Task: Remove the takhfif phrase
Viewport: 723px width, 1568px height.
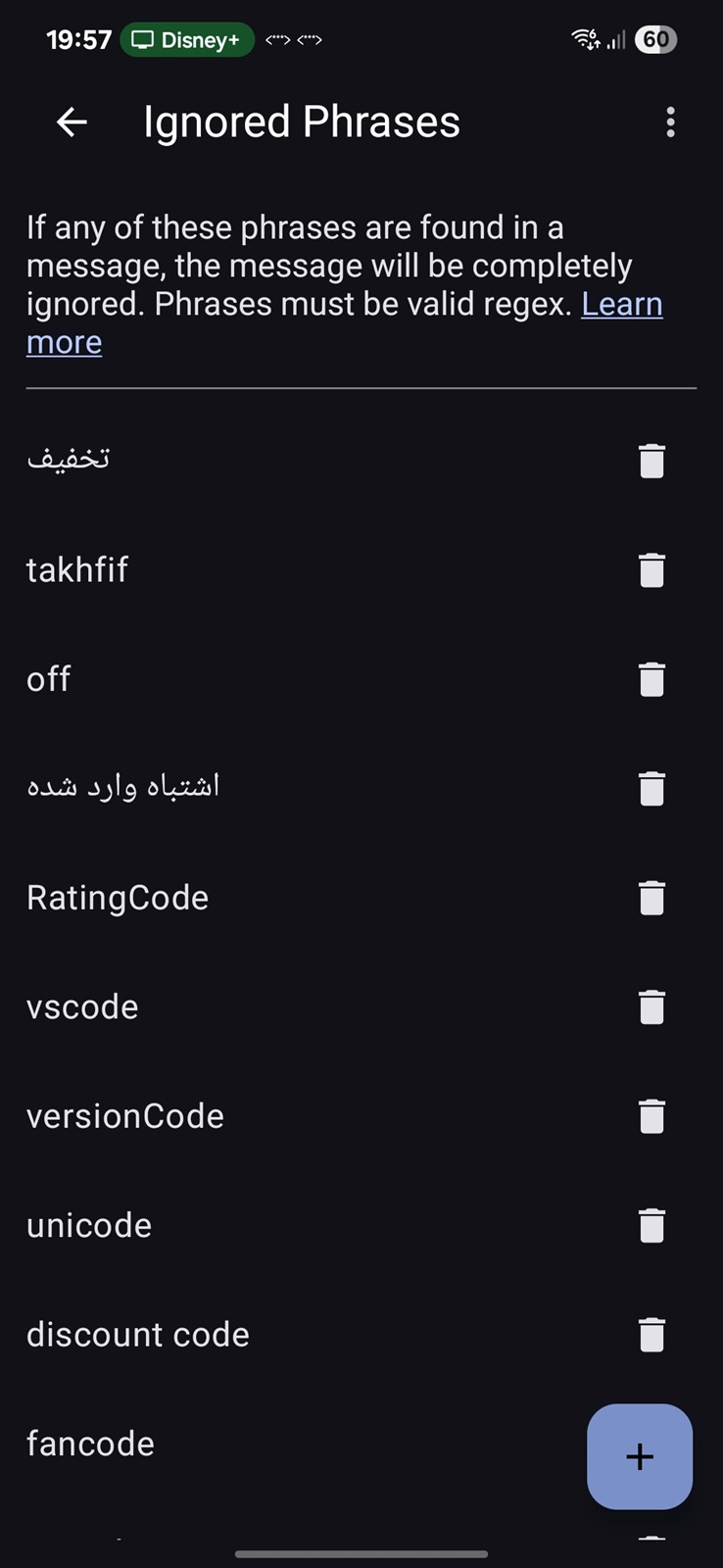Action: (651, 569)
